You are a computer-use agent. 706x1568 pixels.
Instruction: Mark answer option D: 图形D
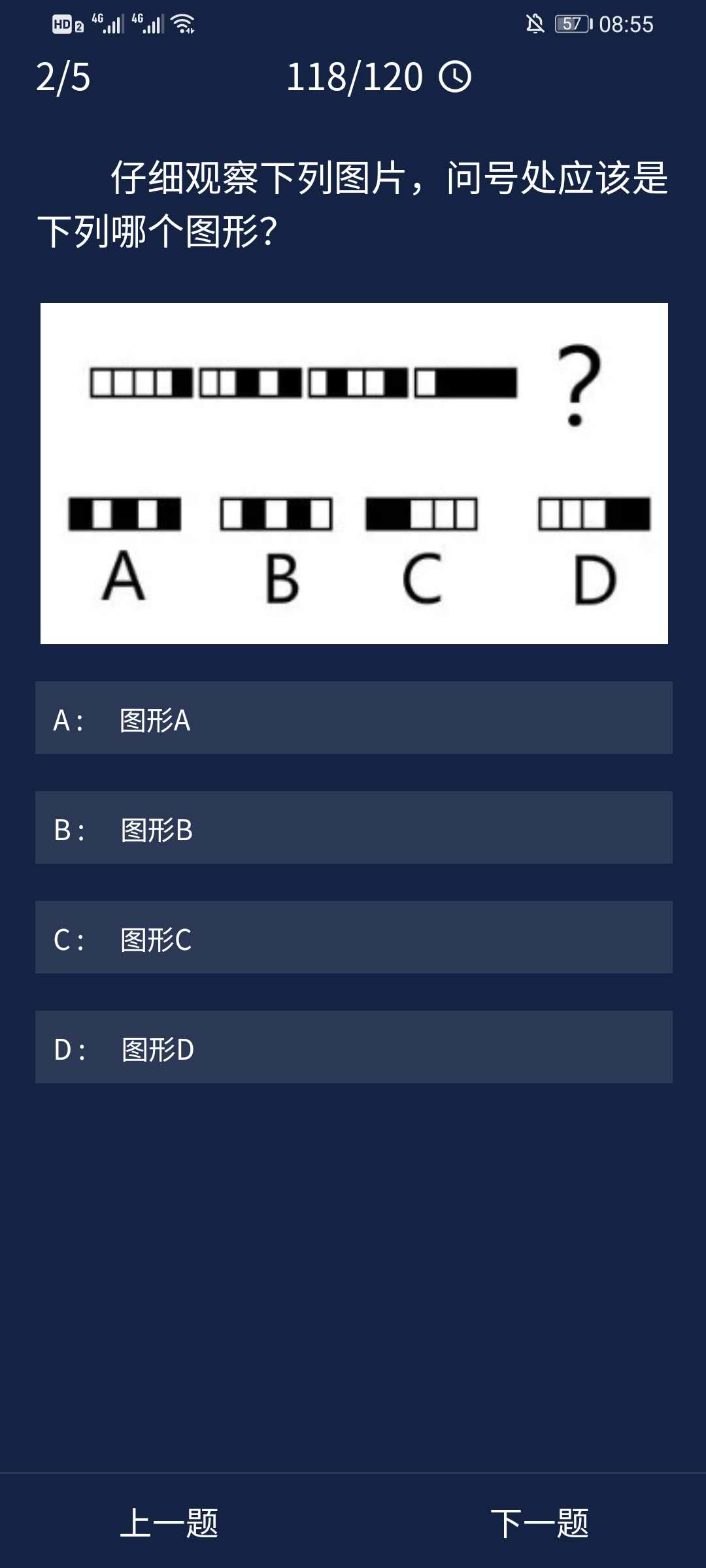pyautogui.click(x=353, y=1047)
